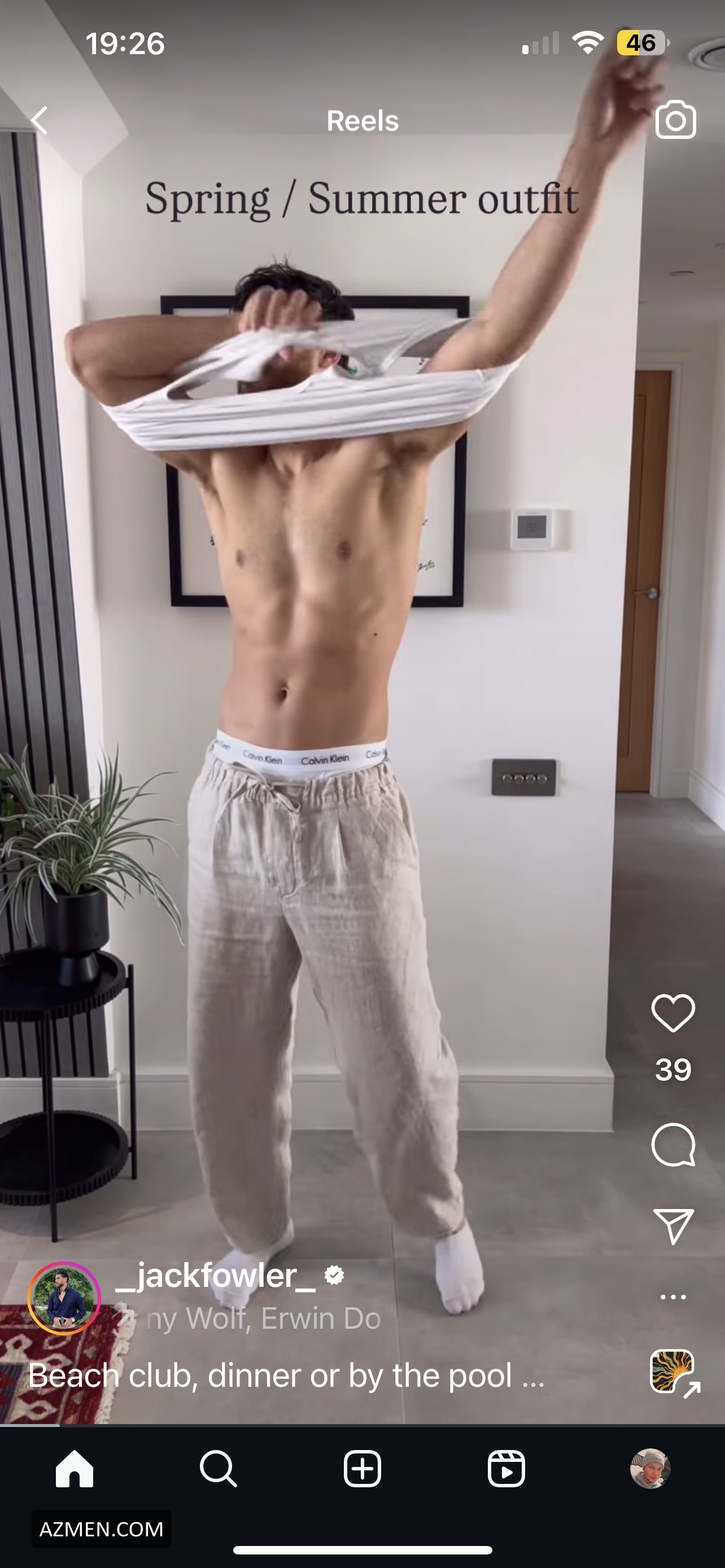Like this reel with the heart icon

point(672,1013)
